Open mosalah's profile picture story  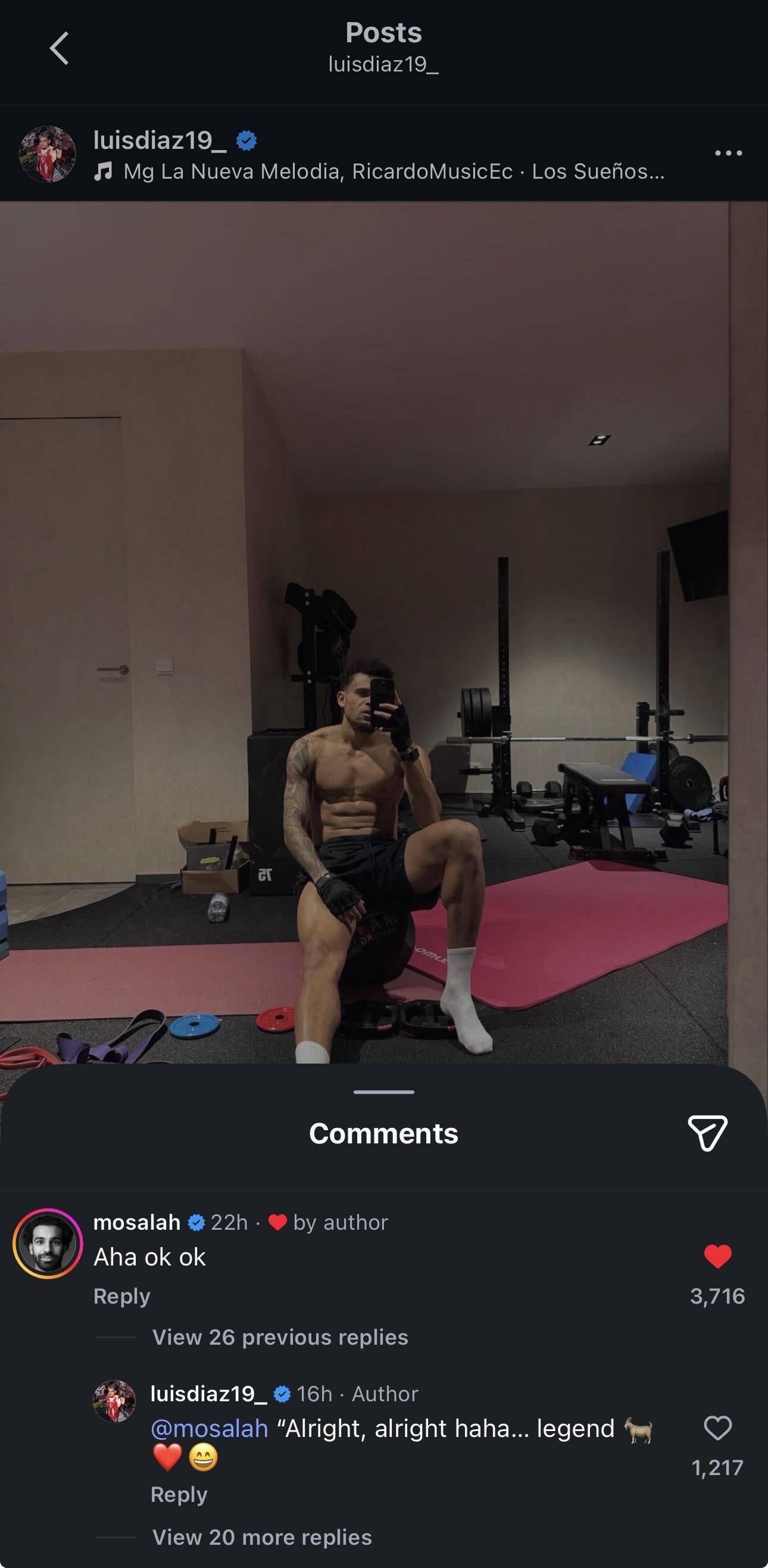pos(48,1243)
